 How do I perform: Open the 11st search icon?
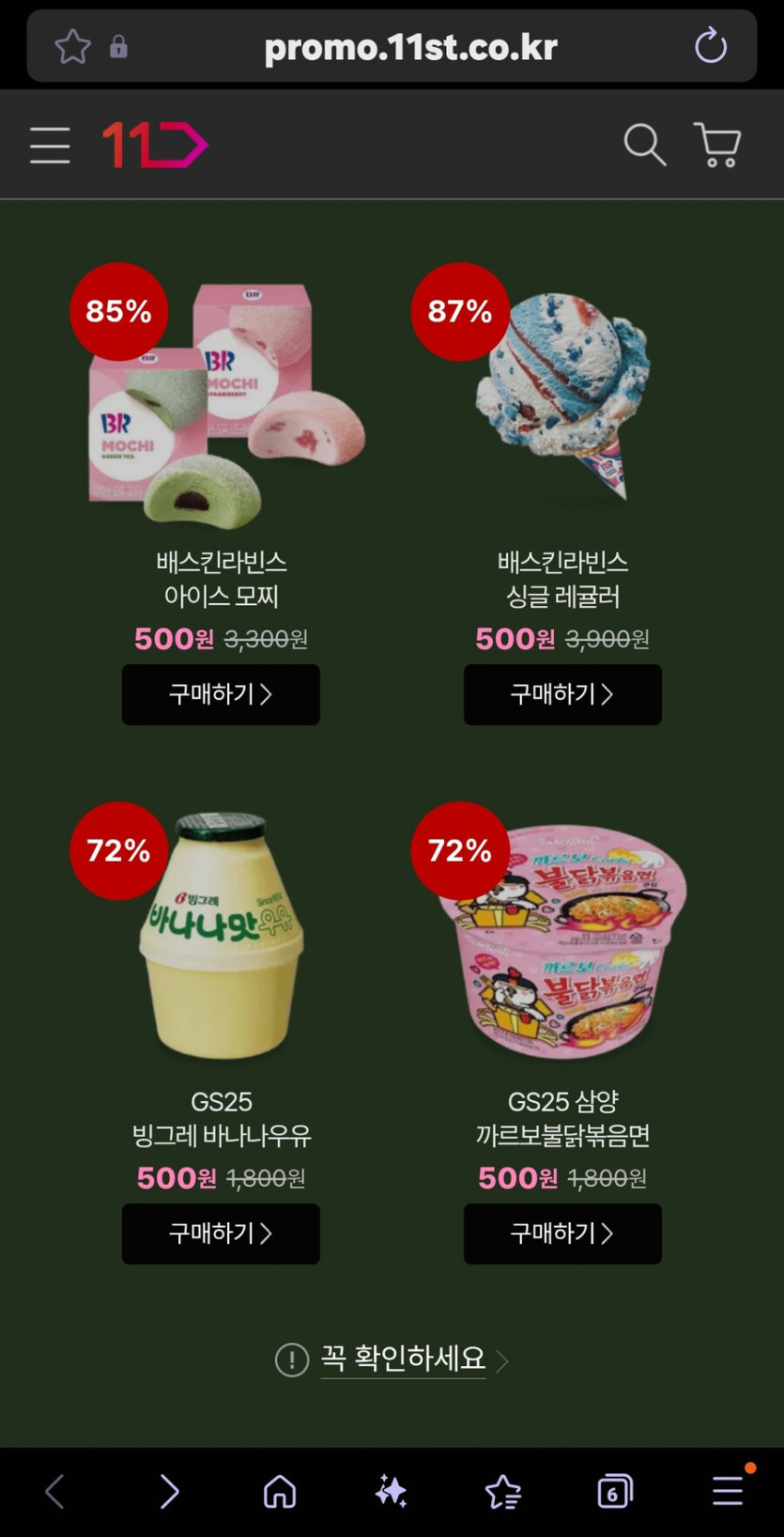(x=644, y=145)
